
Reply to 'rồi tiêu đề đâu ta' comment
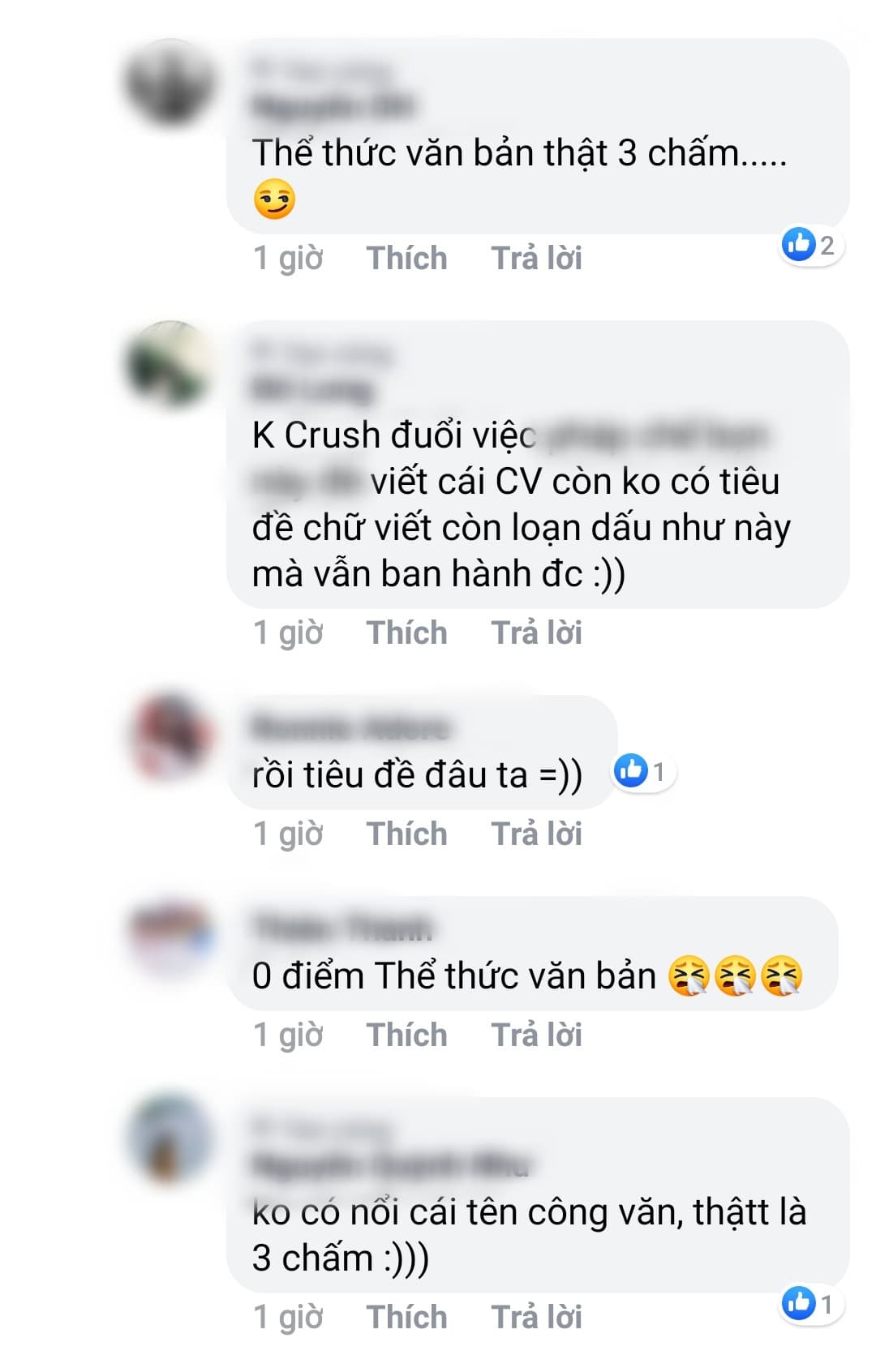click(x=536, y=834)
